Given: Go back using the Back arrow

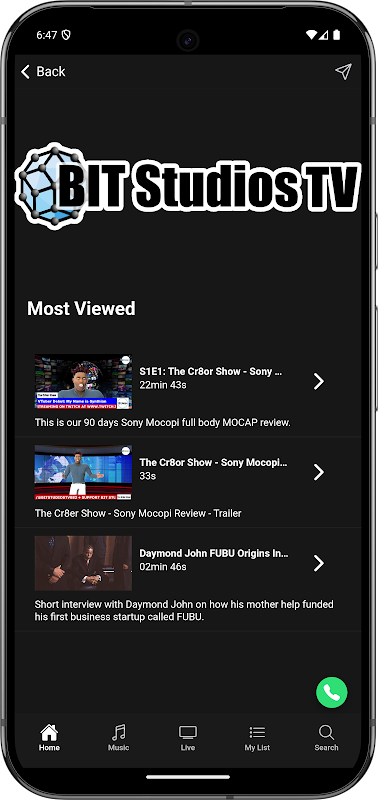Looking at the screenshot, I should click(43, 71).
